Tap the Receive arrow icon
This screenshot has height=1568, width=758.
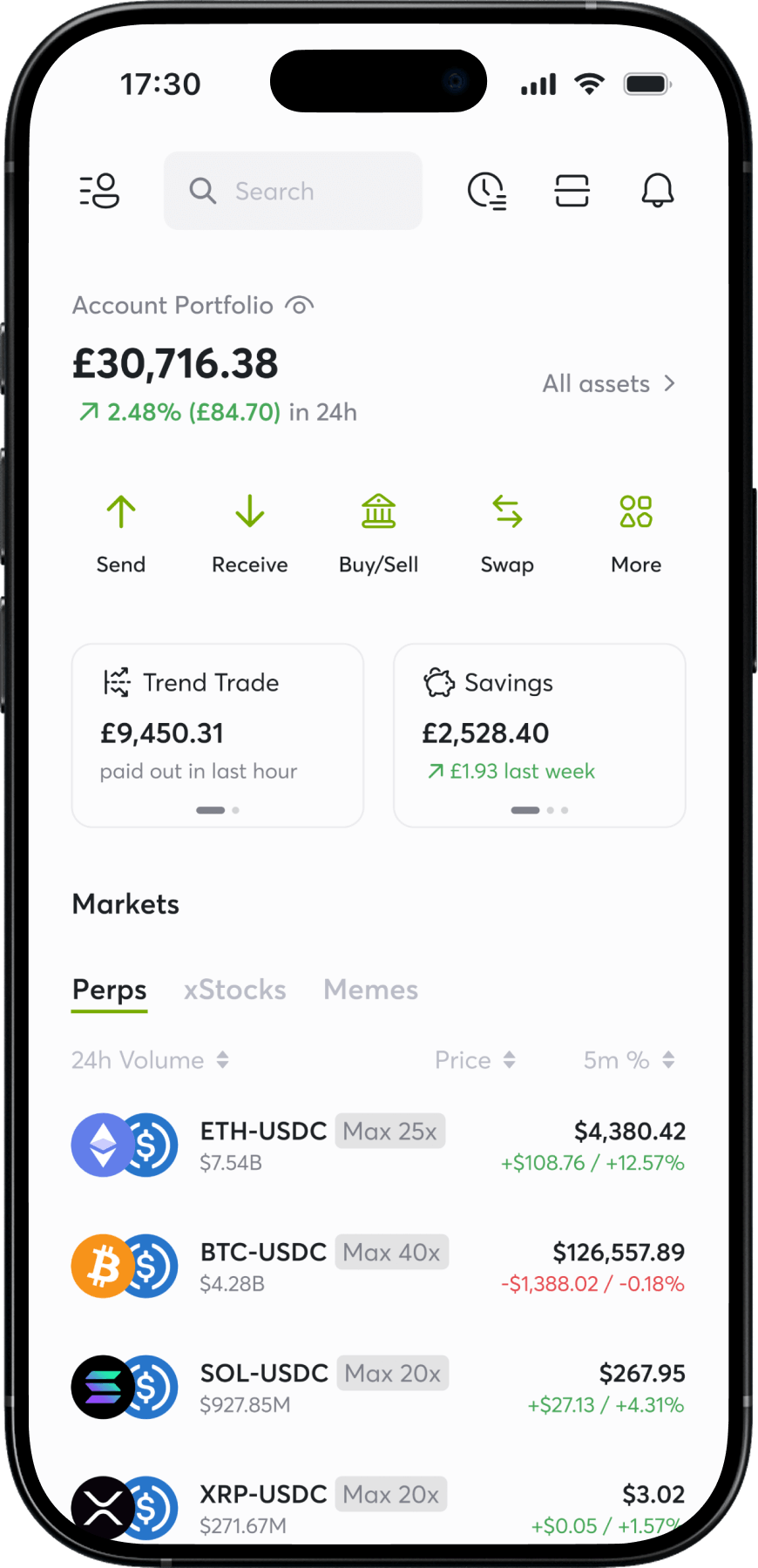point(249,511)
